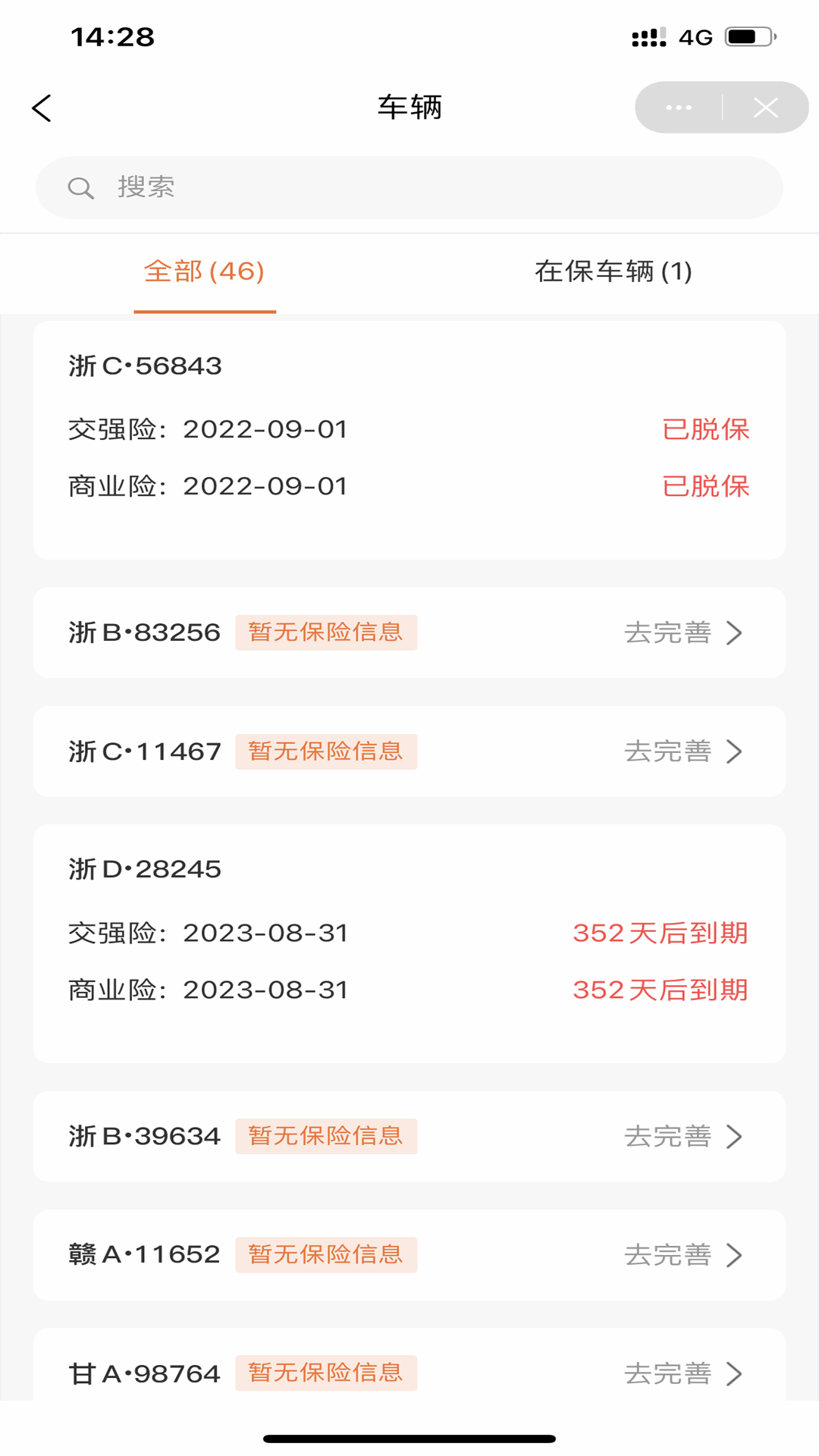Image resolution: width=819 pixels, height=1456 pixels.
Task: Open the vehicle card 浙C·56843
Action: pyautogui.click(x=409, y=440)
